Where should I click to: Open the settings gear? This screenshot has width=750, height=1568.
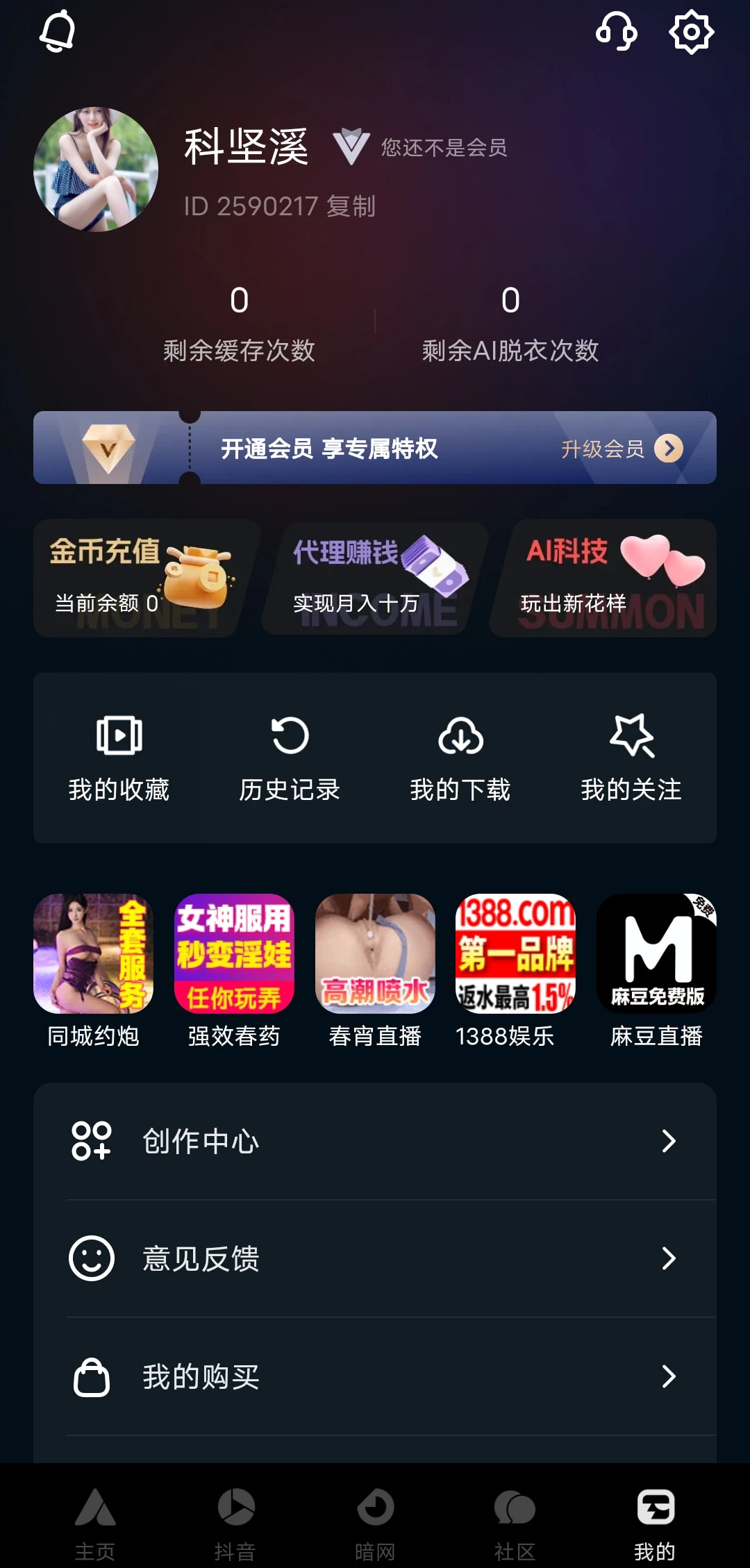point(691,31)
